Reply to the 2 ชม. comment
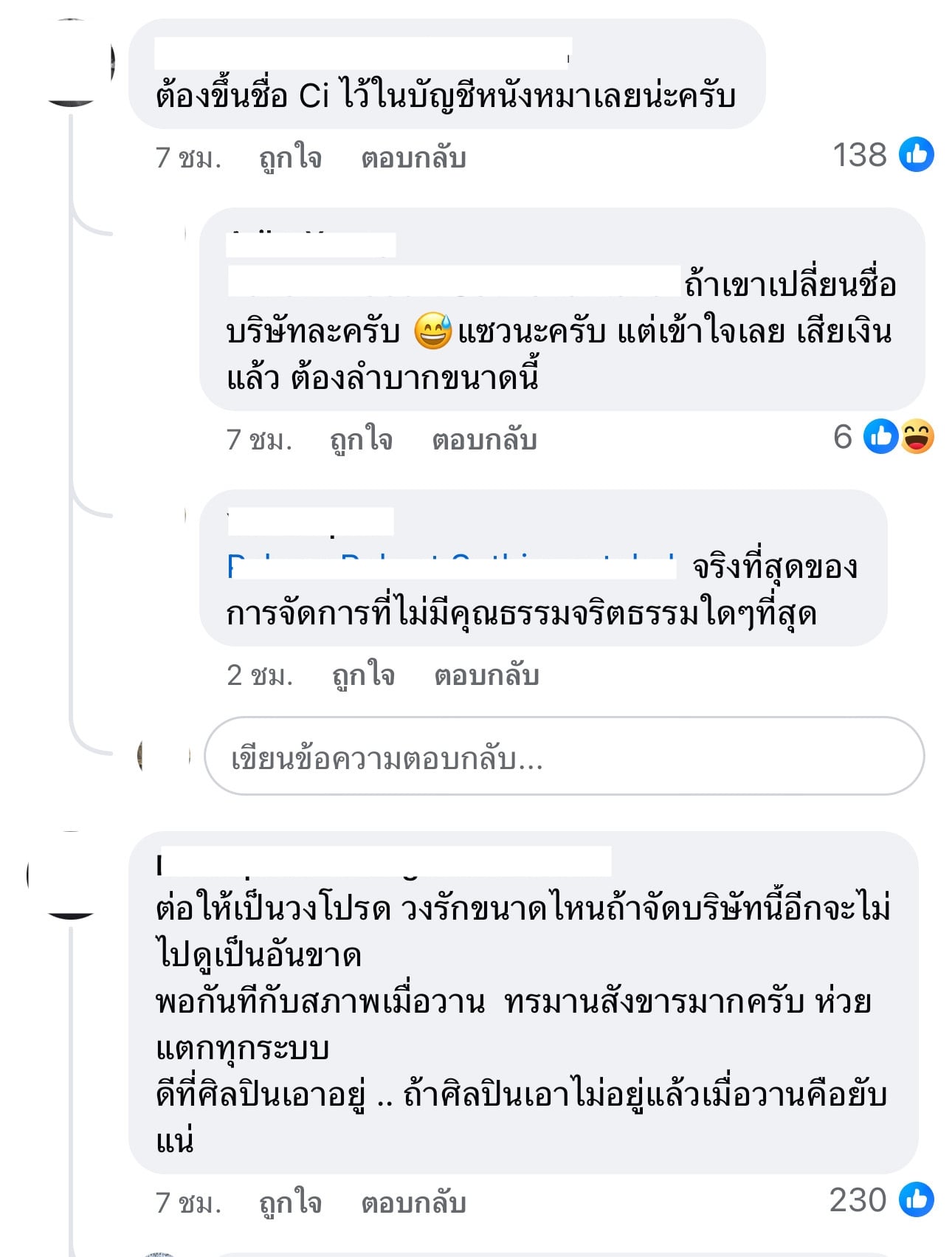The image size is (952, 1257). 486,675
